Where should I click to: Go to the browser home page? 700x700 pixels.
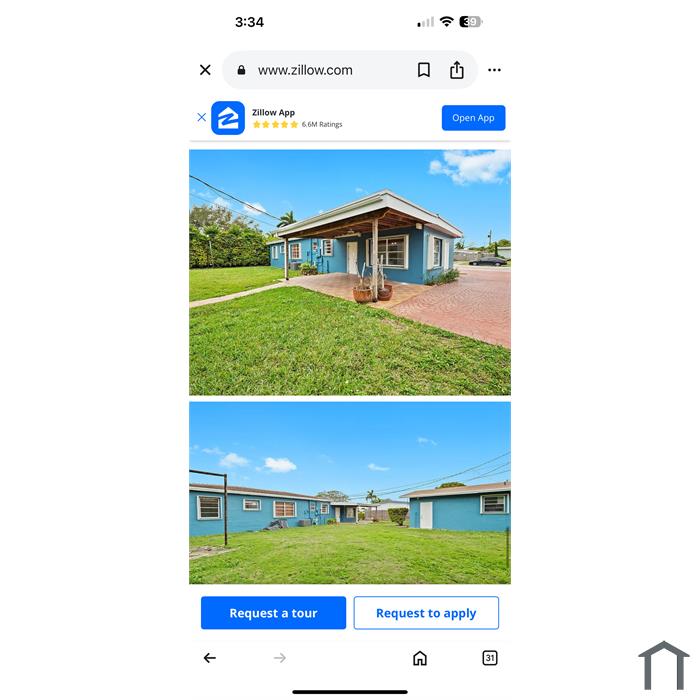(420, 658)
